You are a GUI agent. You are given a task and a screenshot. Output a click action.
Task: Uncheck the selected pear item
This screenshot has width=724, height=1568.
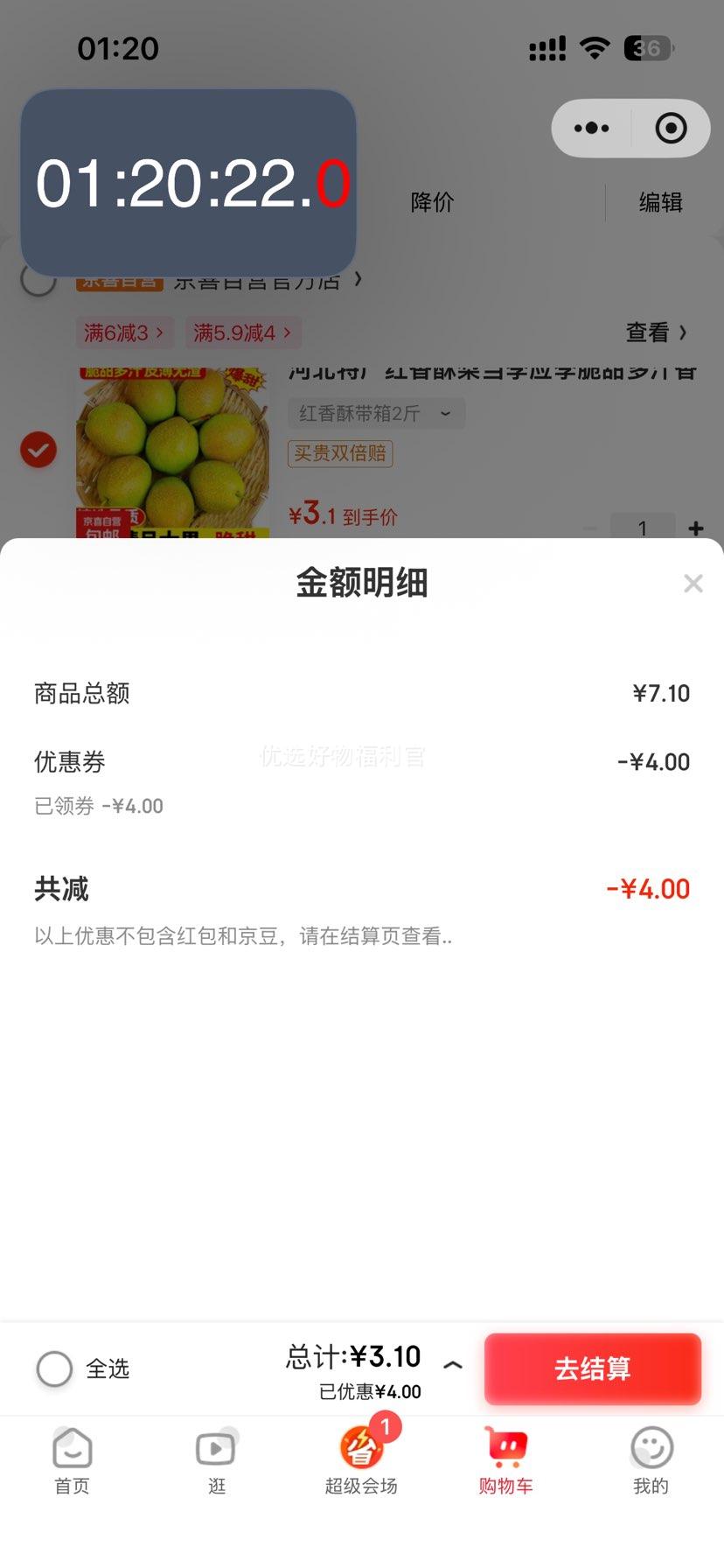coord(38,450)
